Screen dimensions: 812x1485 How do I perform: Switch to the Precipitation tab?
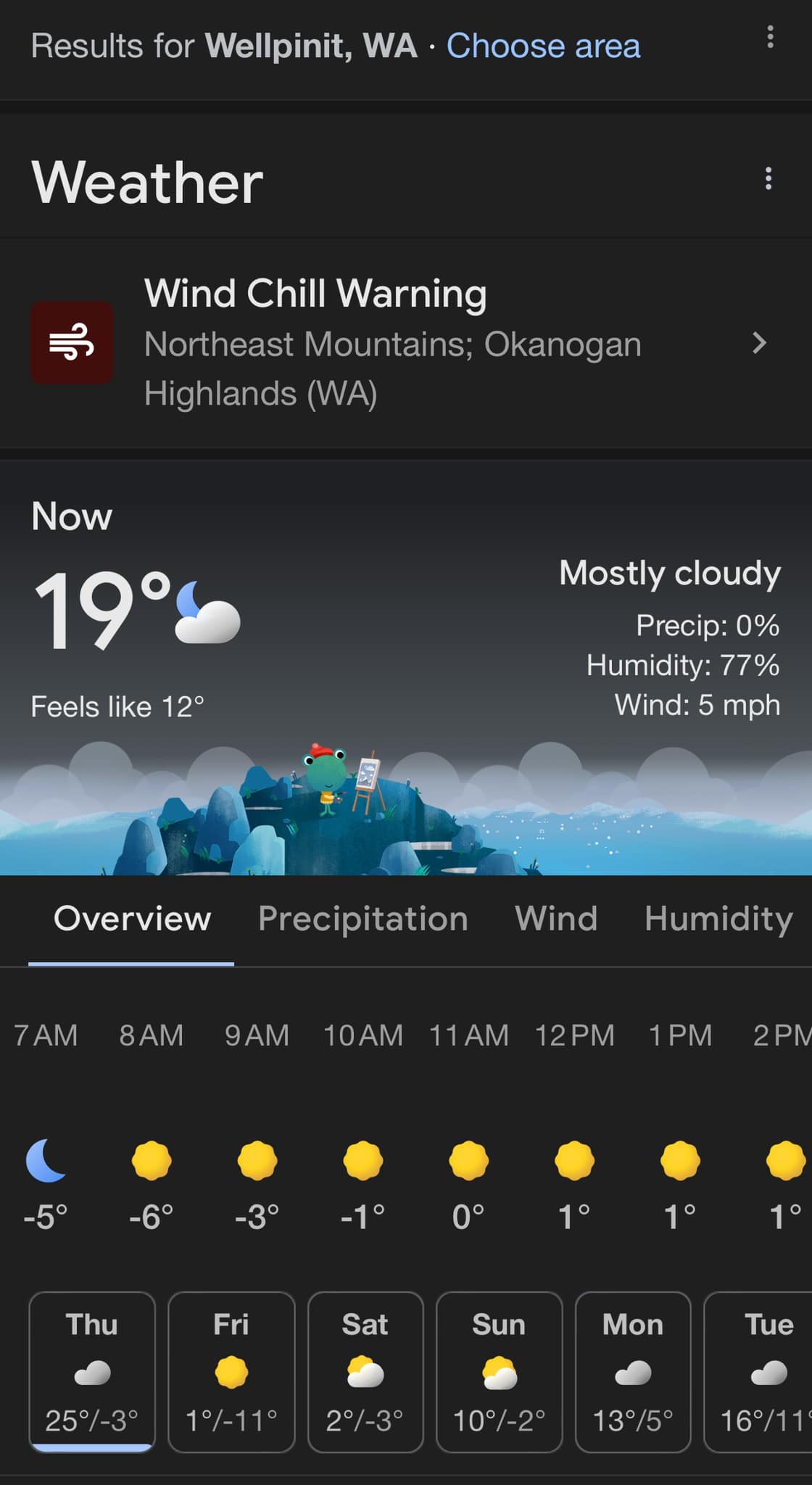click(363, 918)
